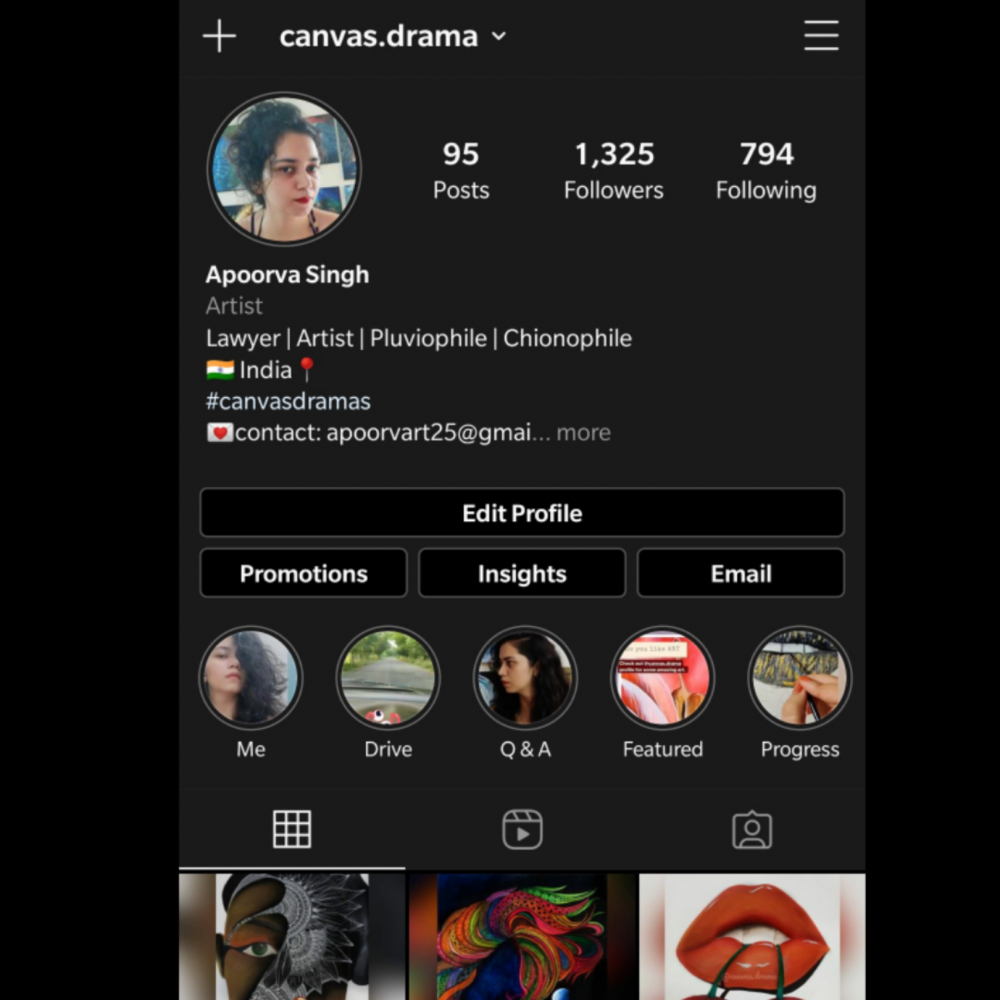Open the Drive story highlight
This screenshot has height=1000, width=1000.
388,678
